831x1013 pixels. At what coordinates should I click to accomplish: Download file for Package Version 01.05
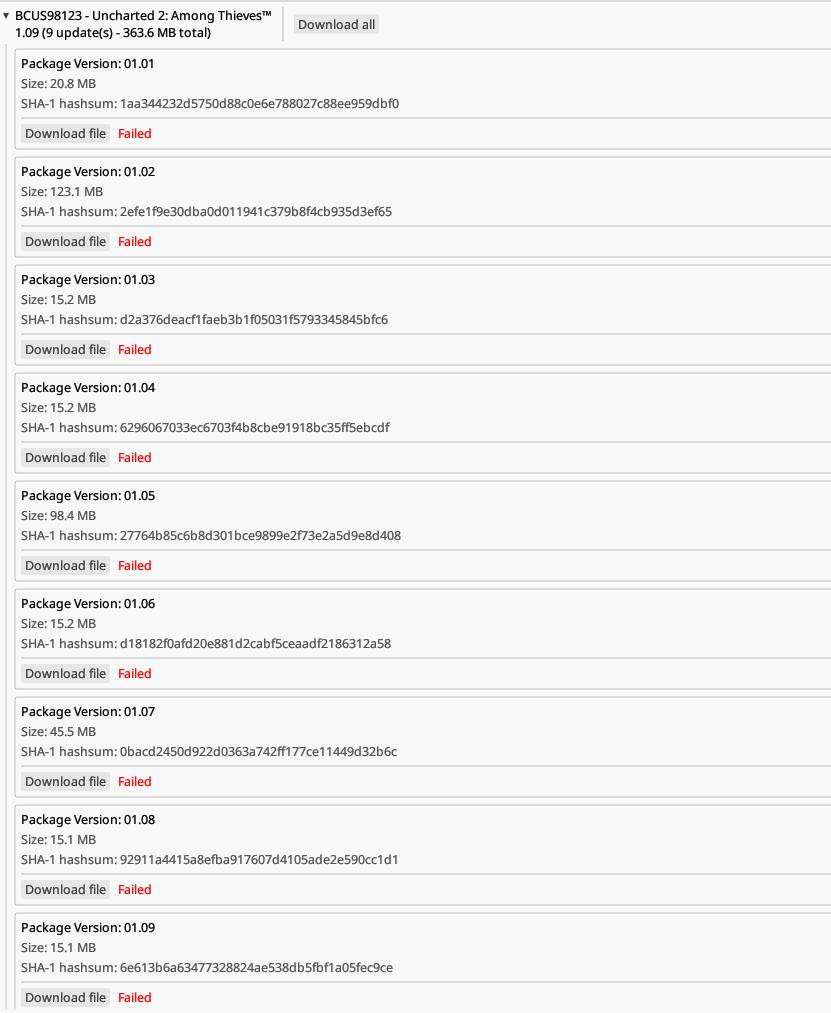point(65,565)
